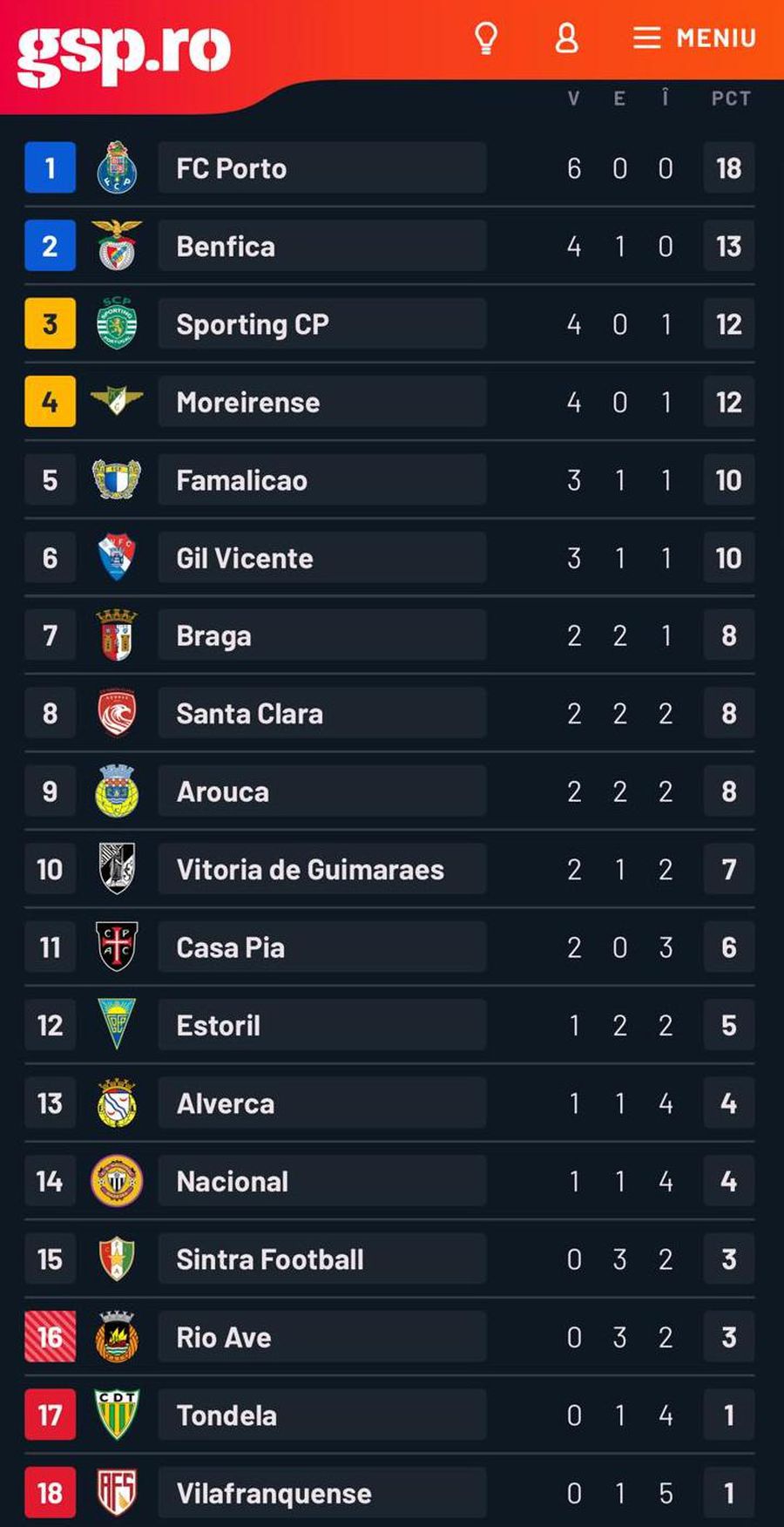Open the lightbulb theme icon in the header

(487, 38)
